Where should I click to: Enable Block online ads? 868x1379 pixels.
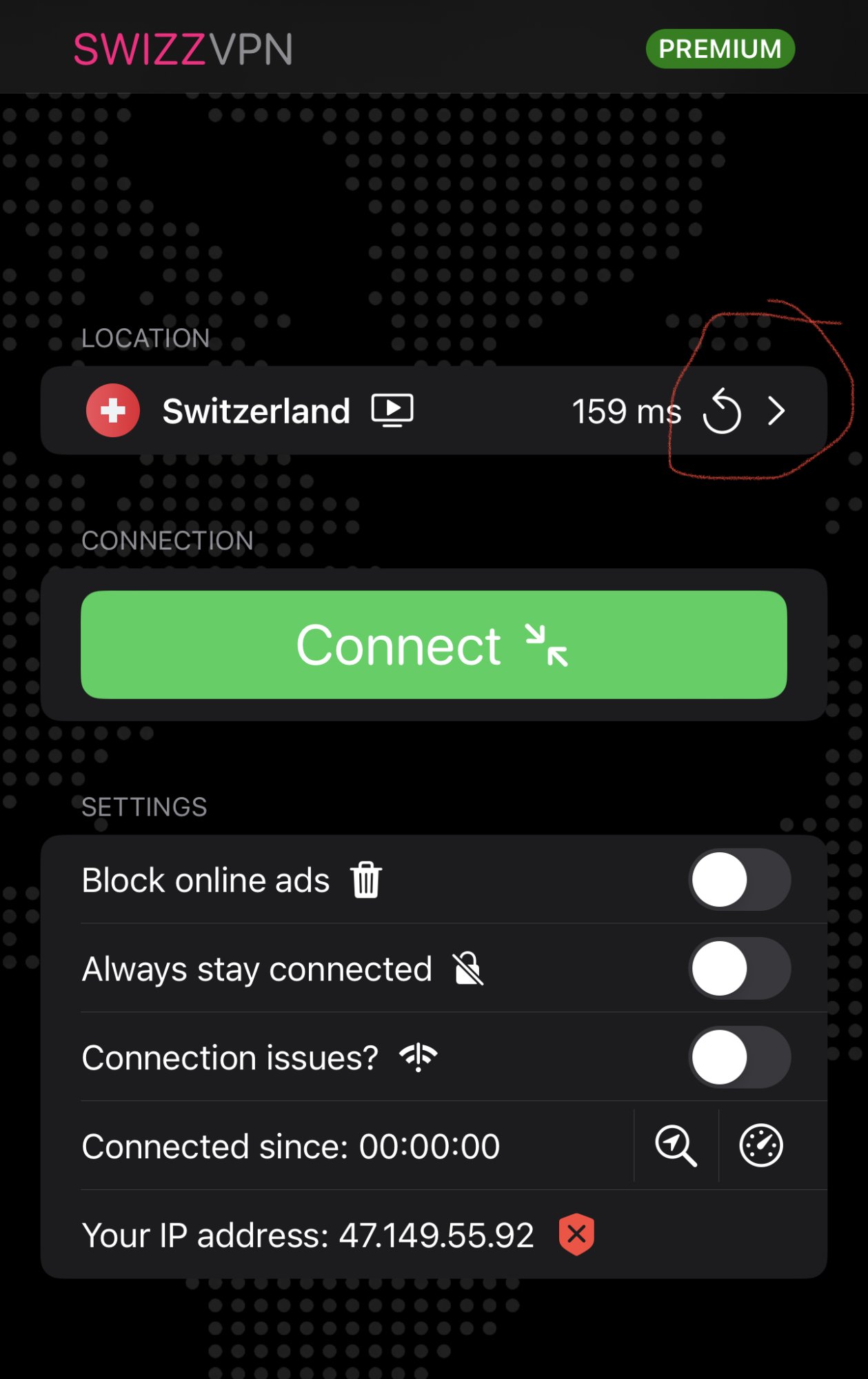(x=740, y=880)
